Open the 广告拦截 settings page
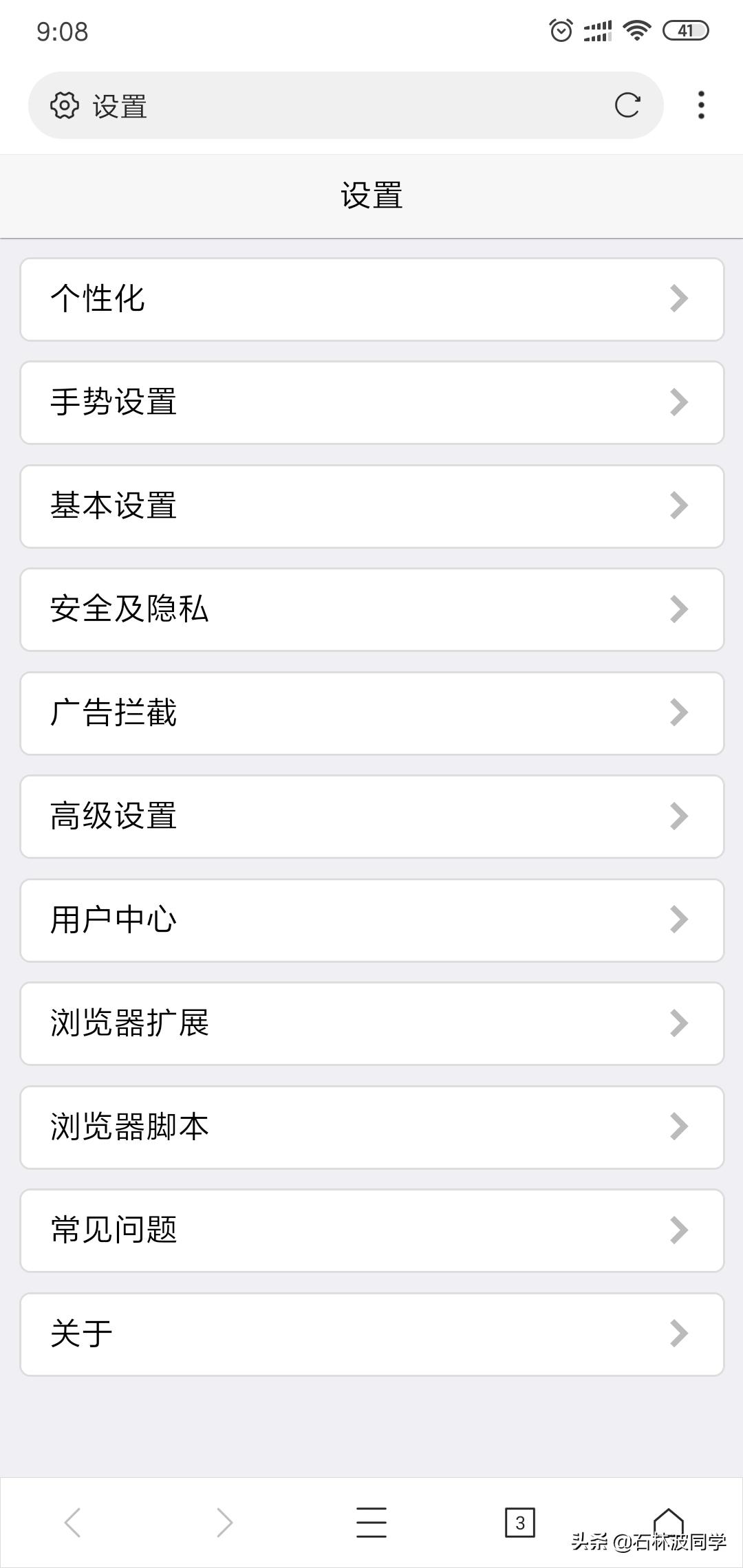Screen dimensions: 743x1568 tap(371, 713)
